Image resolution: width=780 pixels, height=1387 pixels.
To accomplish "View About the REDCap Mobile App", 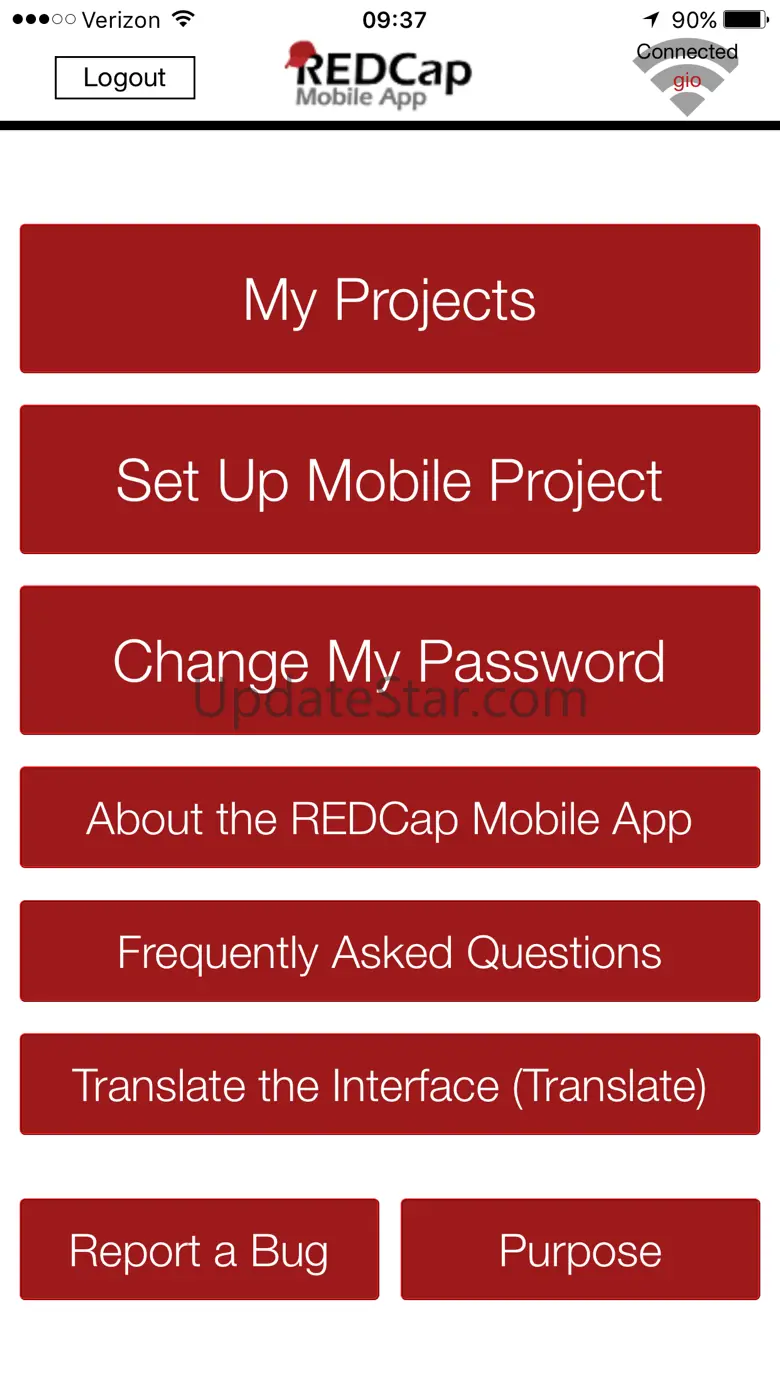I will (x=390, y=818).
